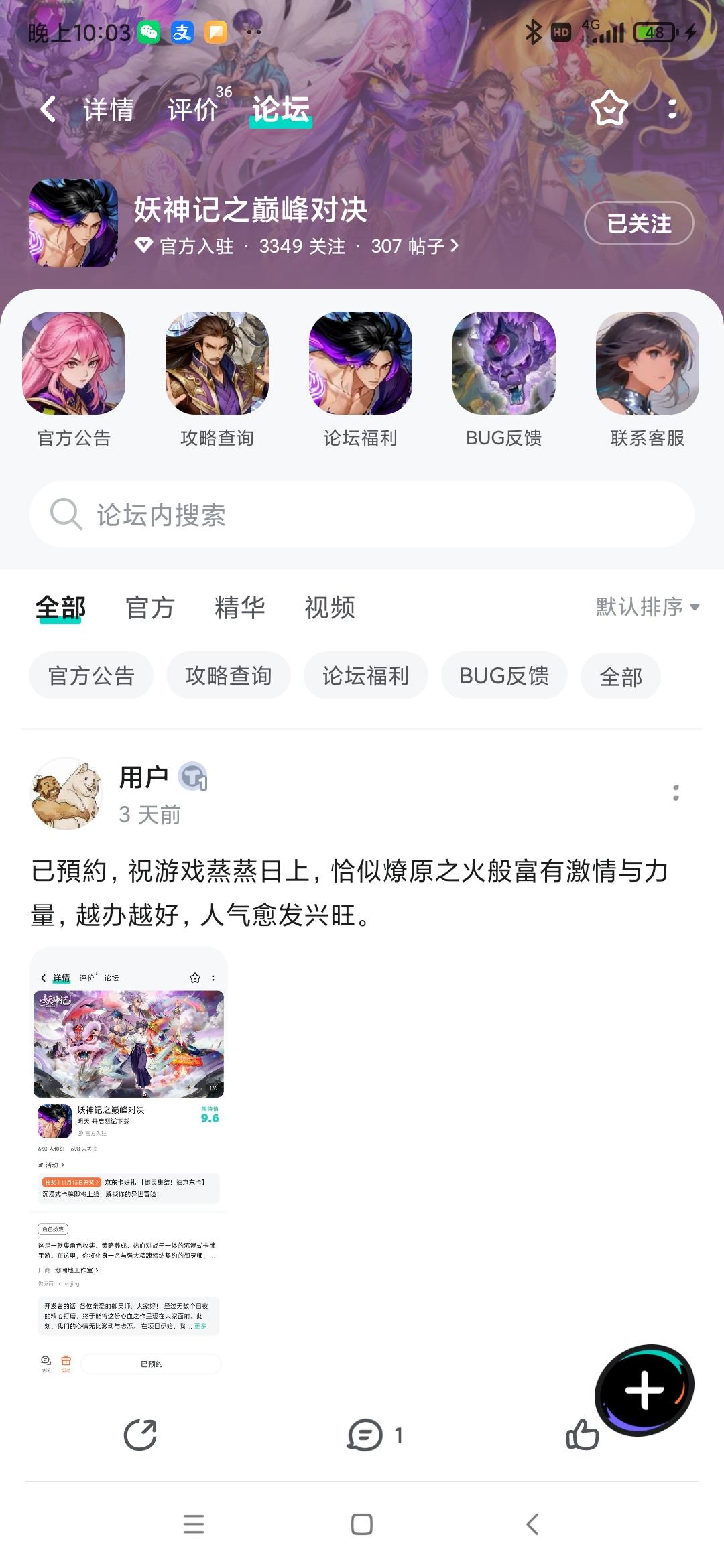Open the BUG反馈 feedback icon
The width and height of the screenshot is (724, 1568).
pyautogui.click(x=505, y=364)
